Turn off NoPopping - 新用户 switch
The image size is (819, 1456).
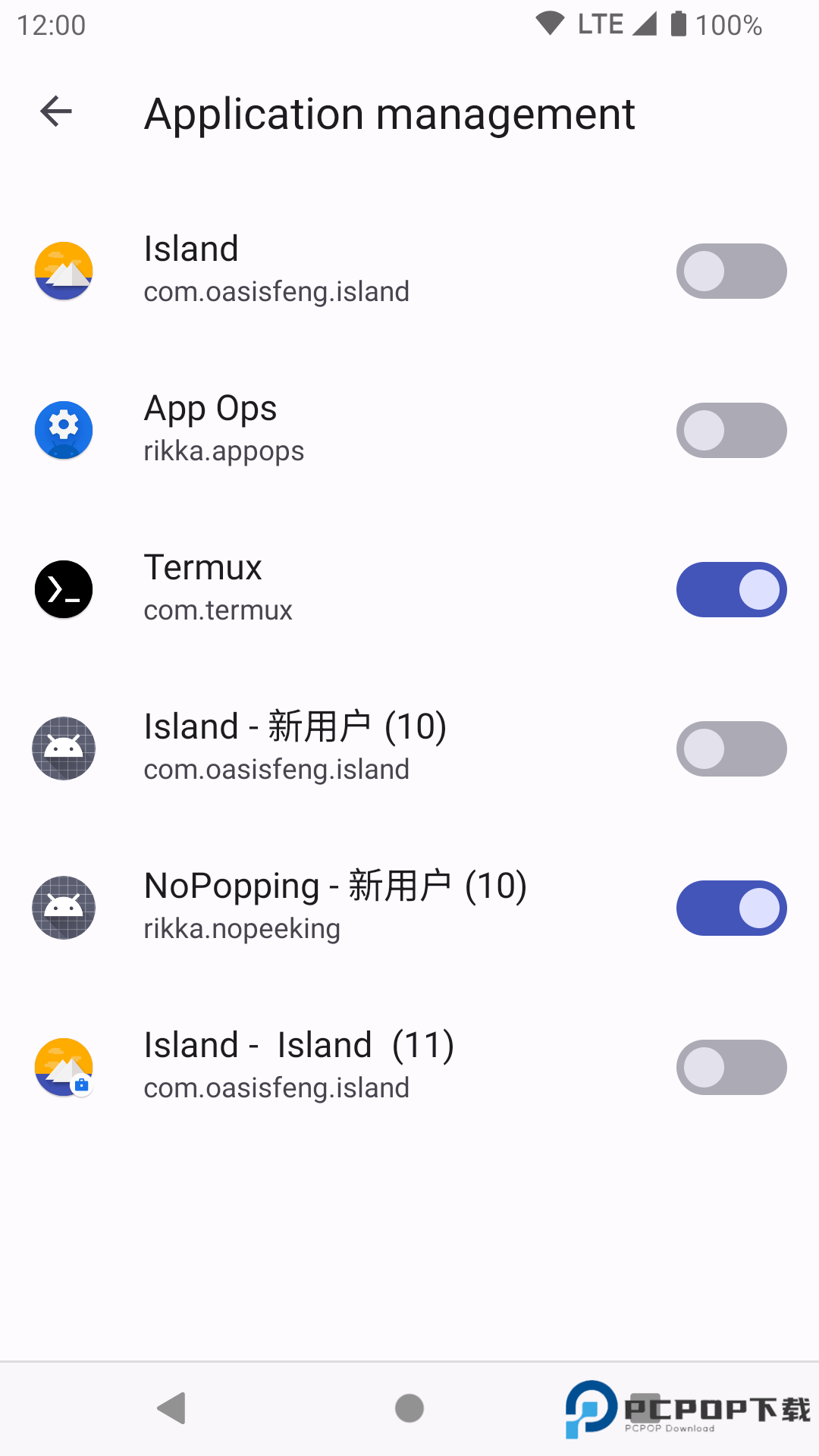tap(731, 908)
